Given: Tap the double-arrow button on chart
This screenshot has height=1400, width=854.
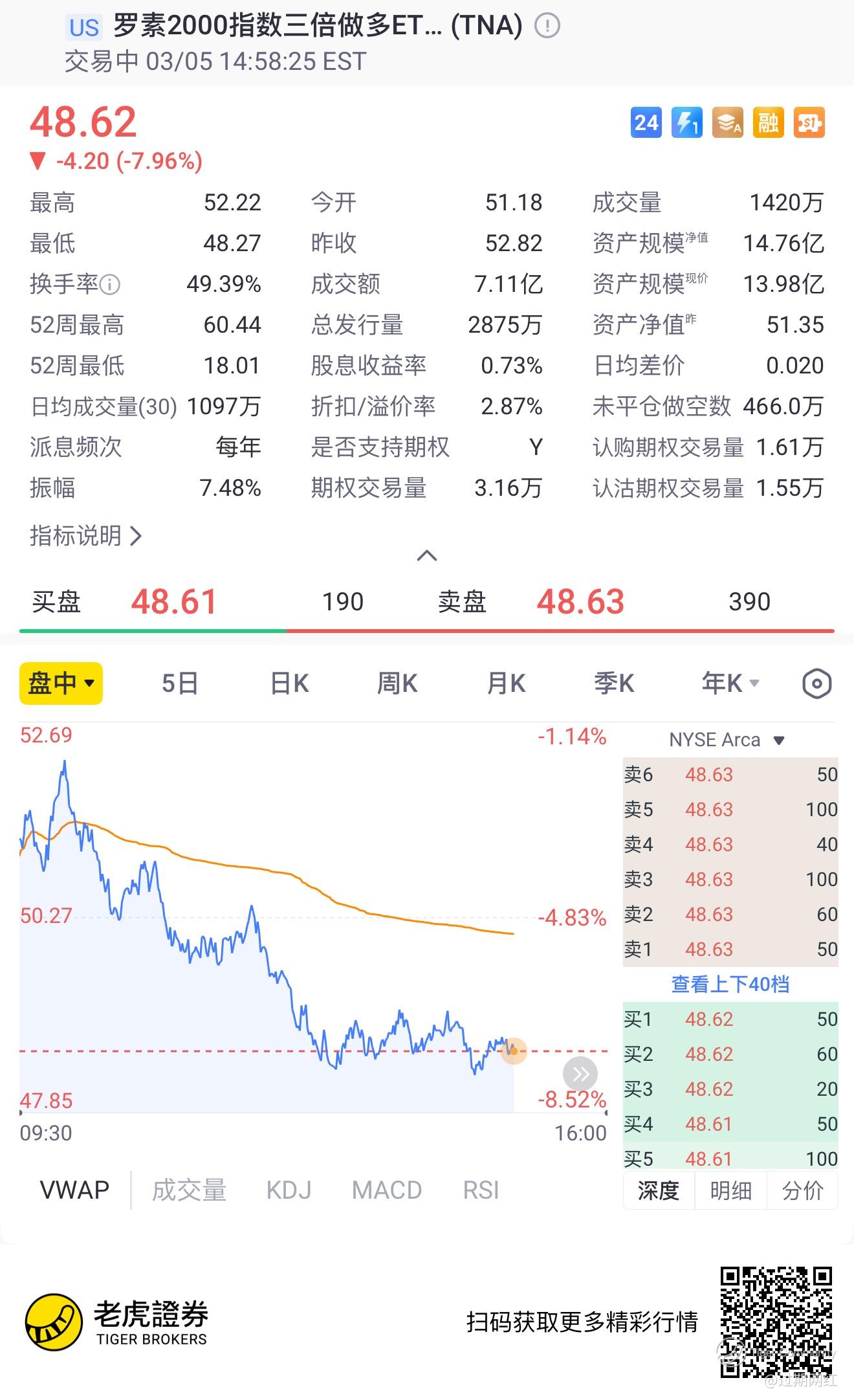Looking at the screenshot, I should pyautogui.click(x=580, y=1074).
